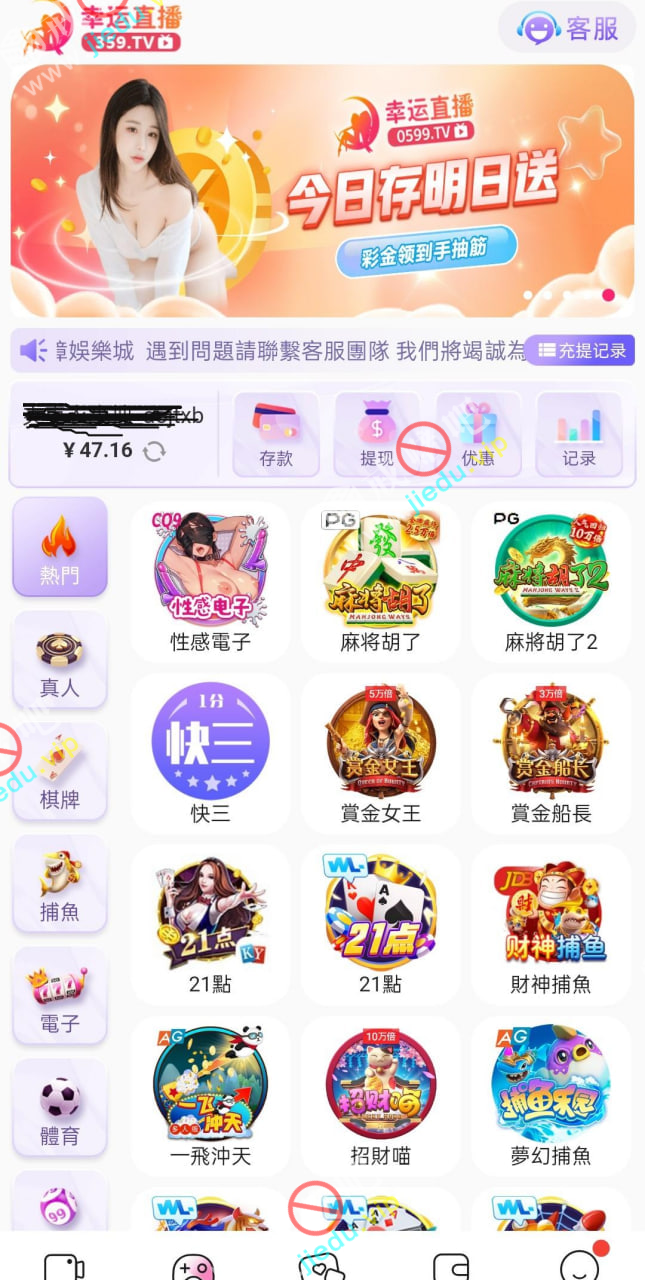Refresh the account balance
Viewport: 645px width, 1280px height.
coord(154,451)
